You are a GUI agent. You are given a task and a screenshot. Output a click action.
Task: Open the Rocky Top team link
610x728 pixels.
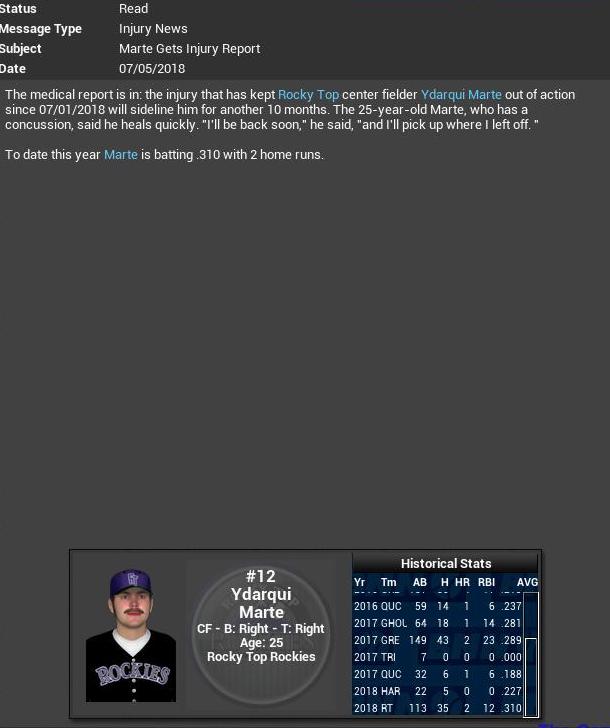pyautogui.click(x=308, y=95)
